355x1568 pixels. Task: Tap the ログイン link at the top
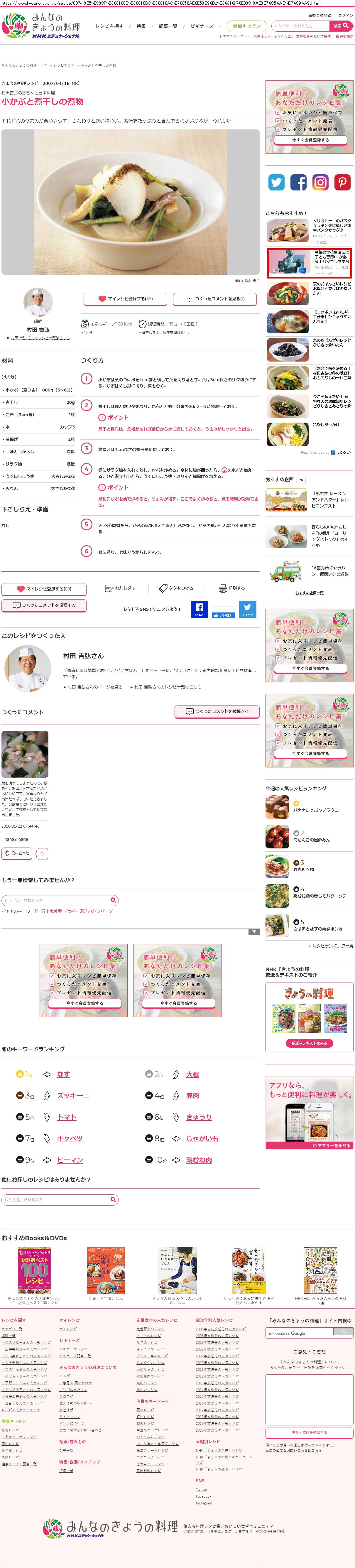click(x=345, y=16)
